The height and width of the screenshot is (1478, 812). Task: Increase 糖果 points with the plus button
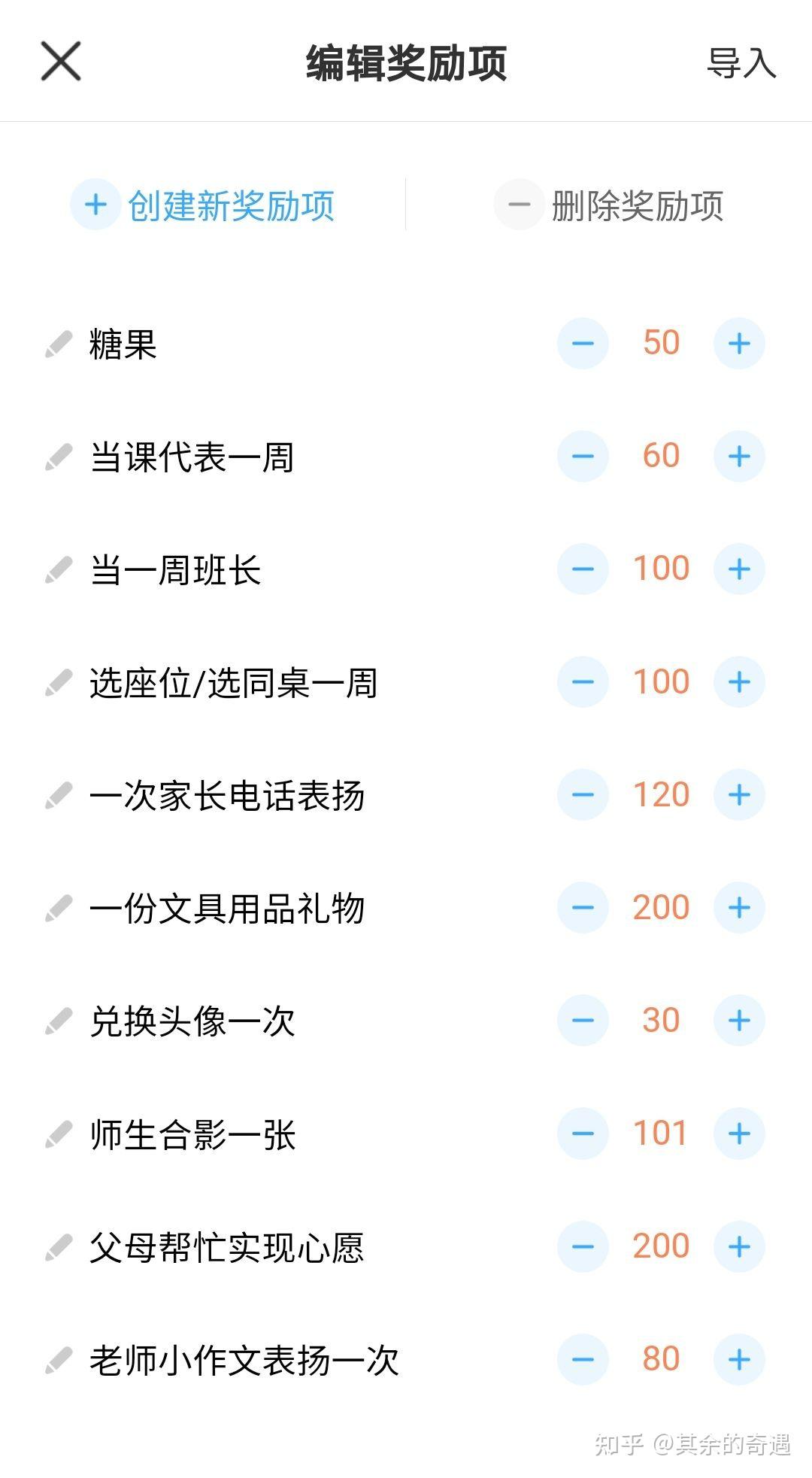point(739,342)
